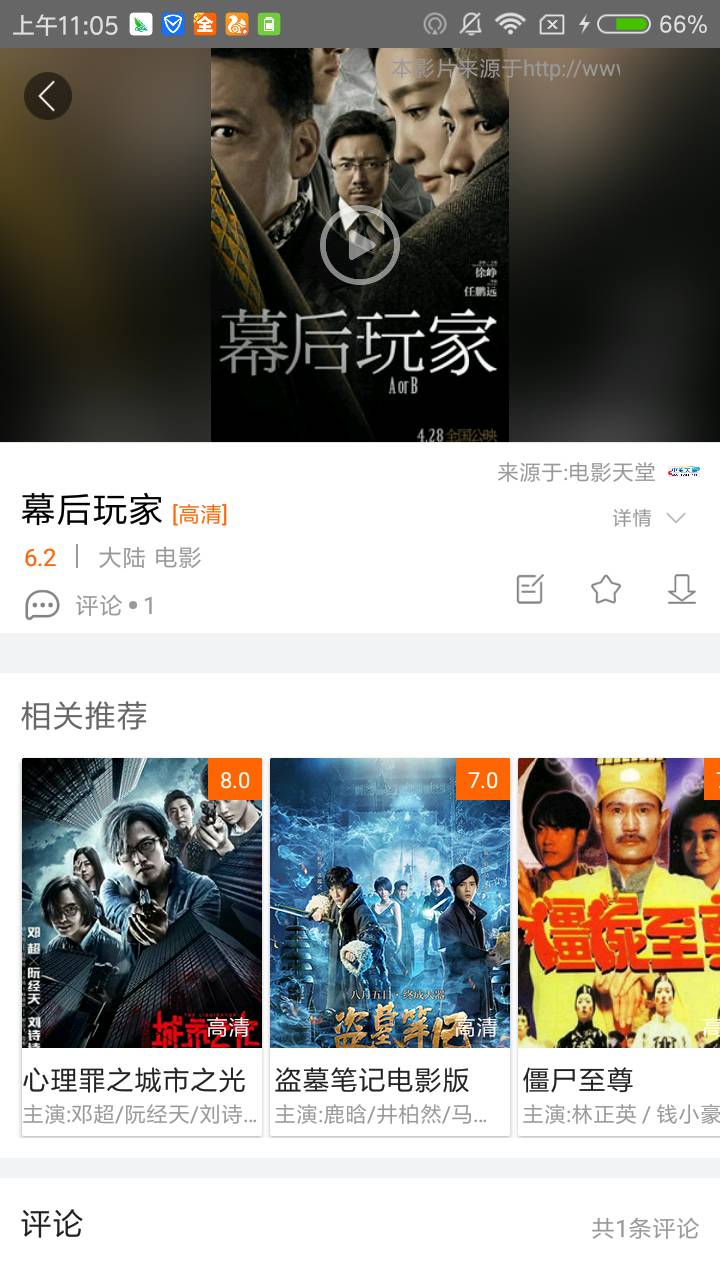Open the recommended movie 僵尸至尊

pyautogui.click(x=620, y=945)
